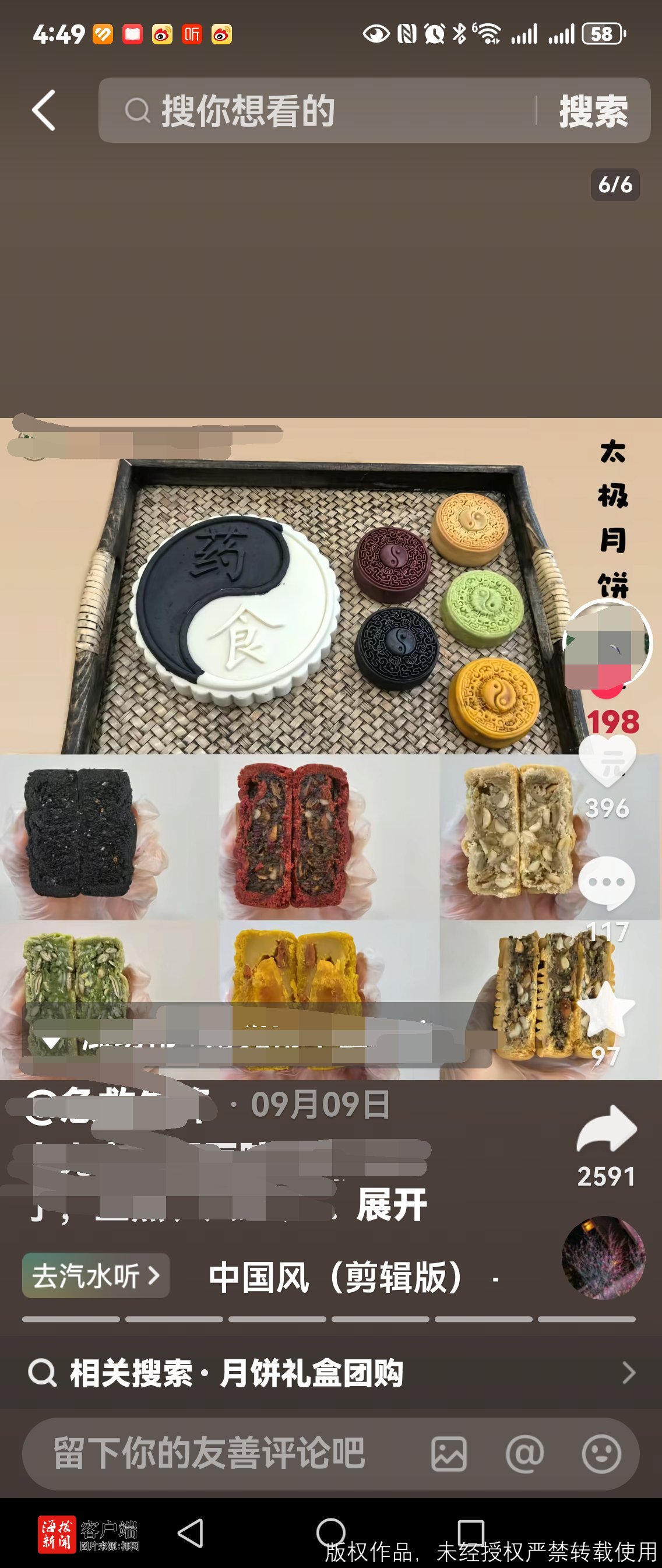662x1568 pixels.
Task: Open the author's avatar profile
Action: (607, 643)
